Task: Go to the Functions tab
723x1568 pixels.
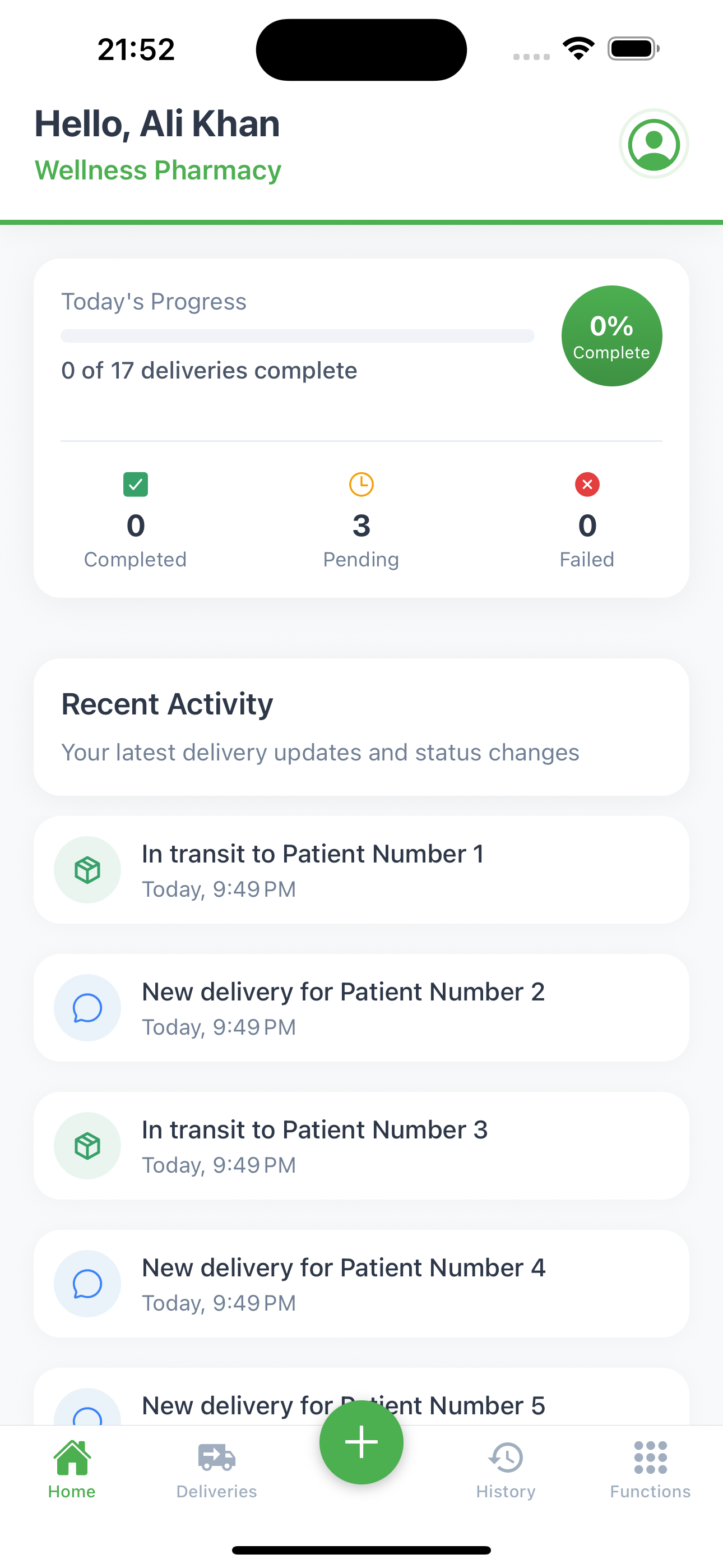Action: pyautogui.click(x=650, y=1469)
